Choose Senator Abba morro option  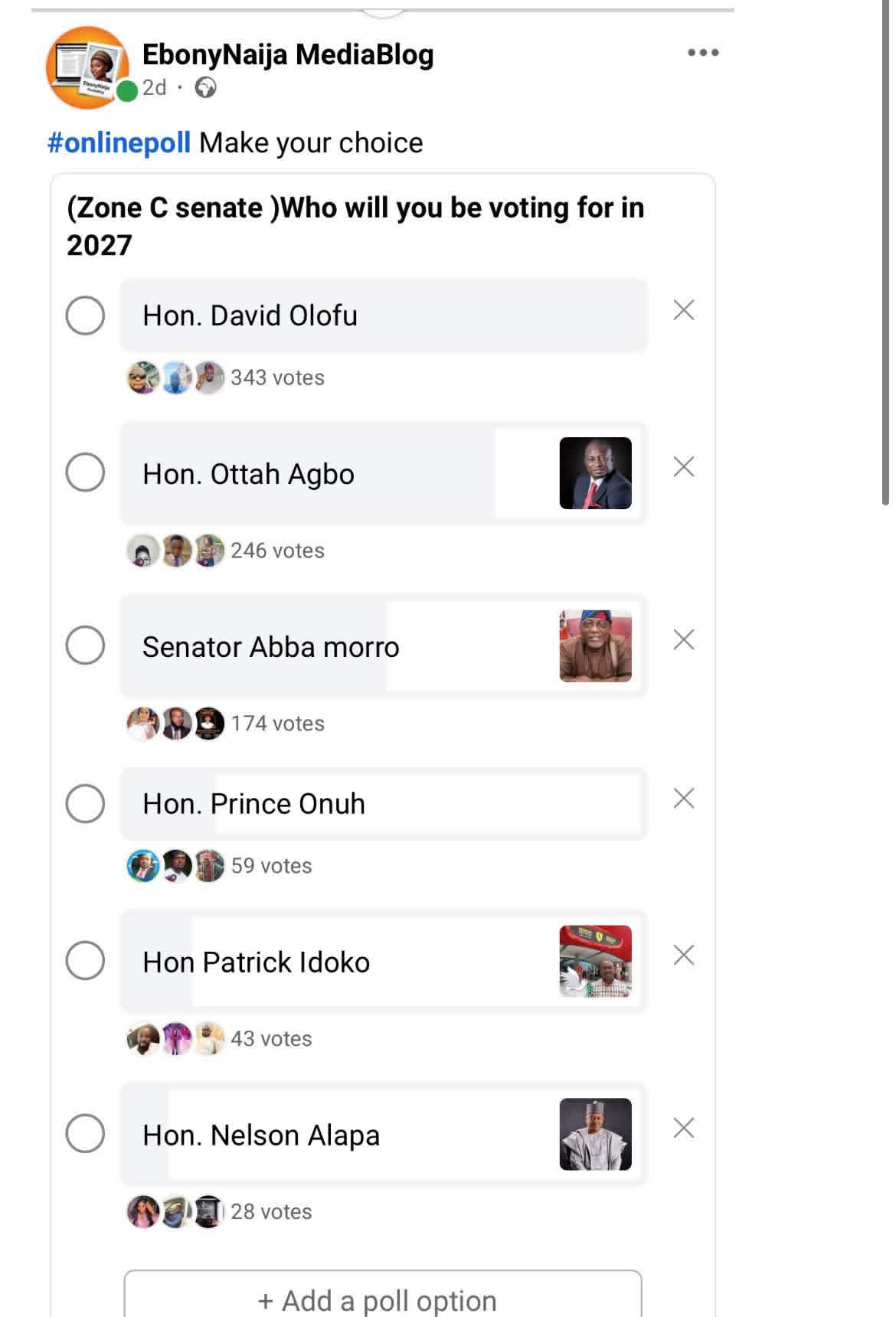(x=85, y=645)
